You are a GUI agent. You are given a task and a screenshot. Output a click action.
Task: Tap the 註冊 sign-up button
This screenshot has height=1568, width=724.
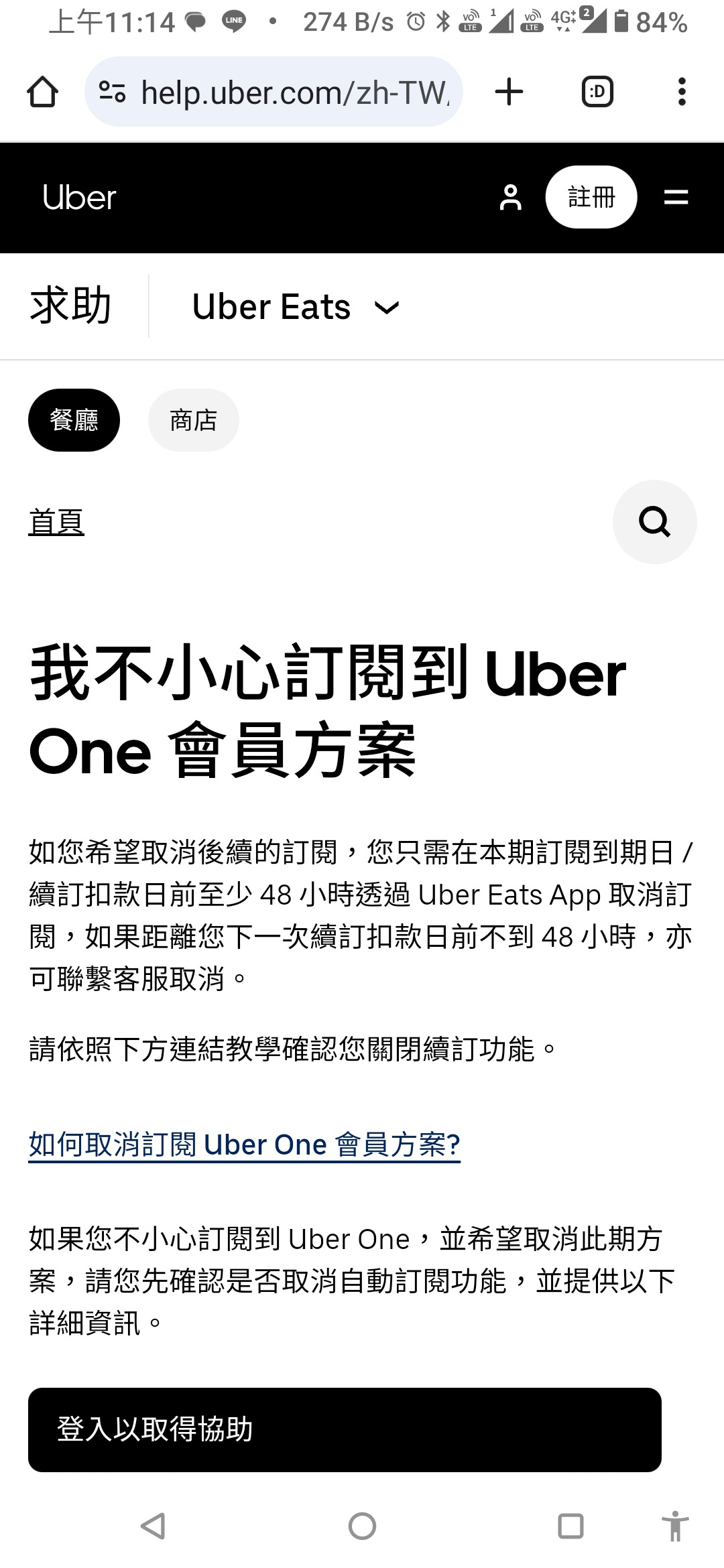coord(591,198)
